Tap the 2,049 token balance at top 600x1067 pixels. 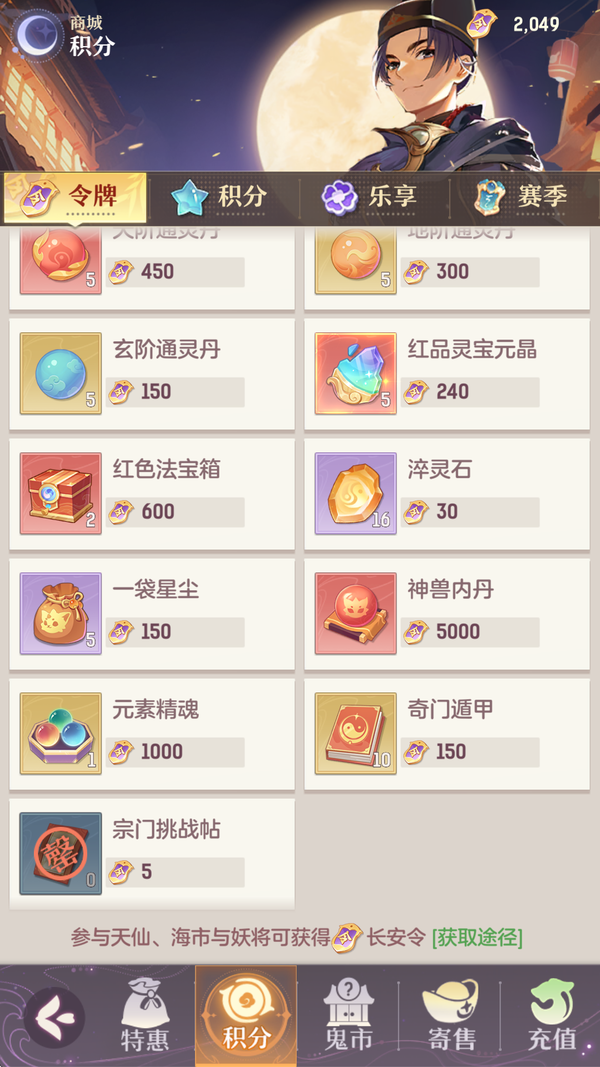pos(518,24)
